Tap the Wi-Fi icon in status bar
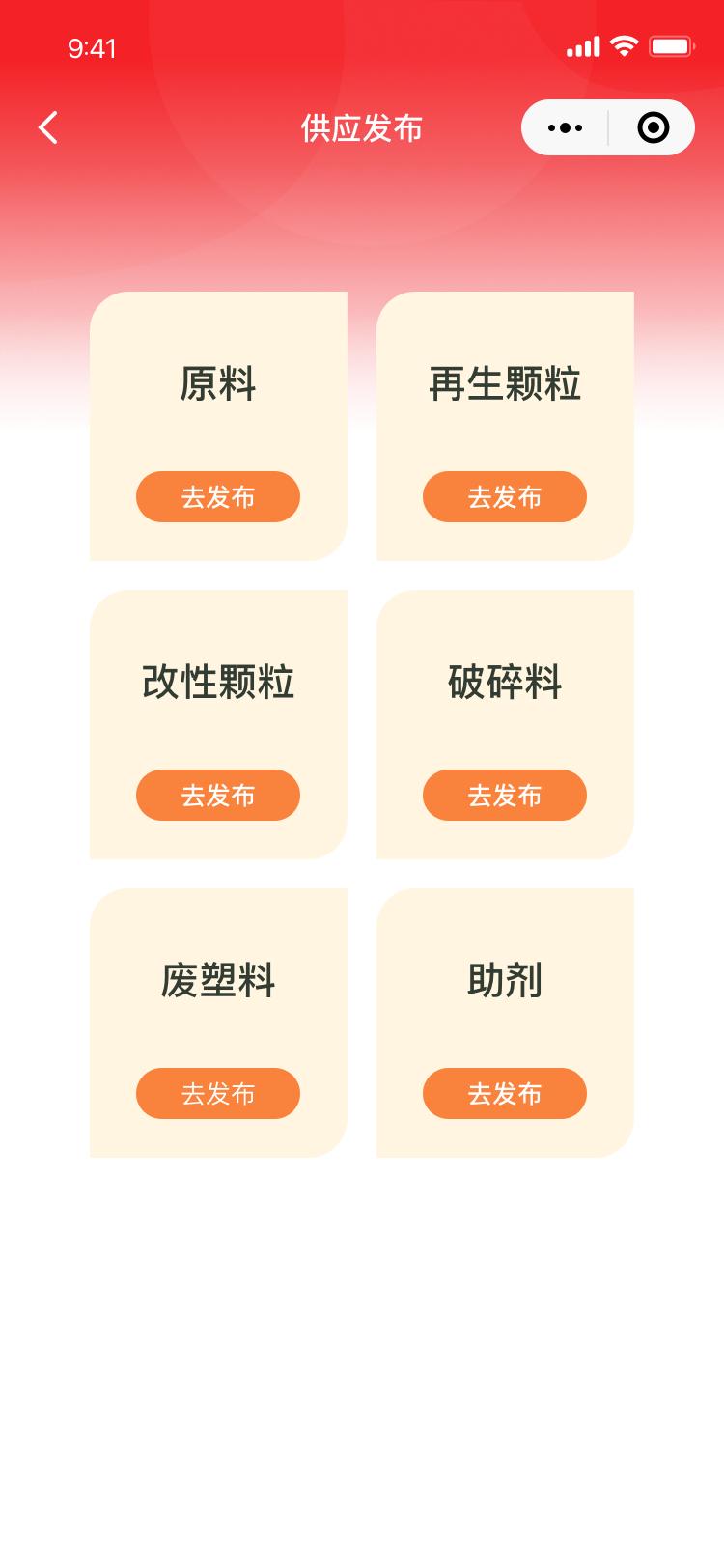The height and width of the screenshot is (1568, 724). [x=624, y=45]
